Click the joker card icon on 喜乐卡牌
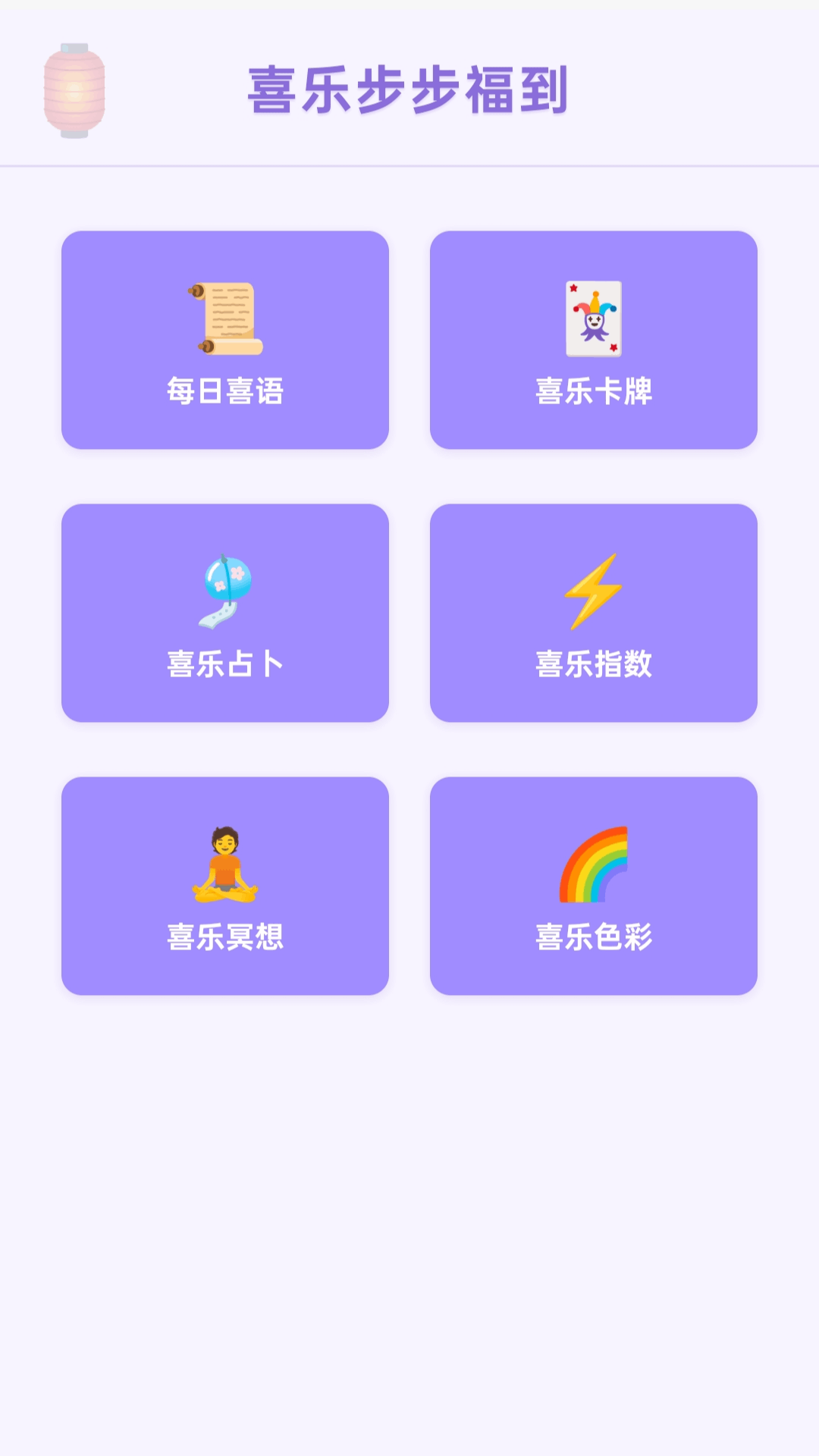This screenshot has height=1456, width=819. (594, 318)
